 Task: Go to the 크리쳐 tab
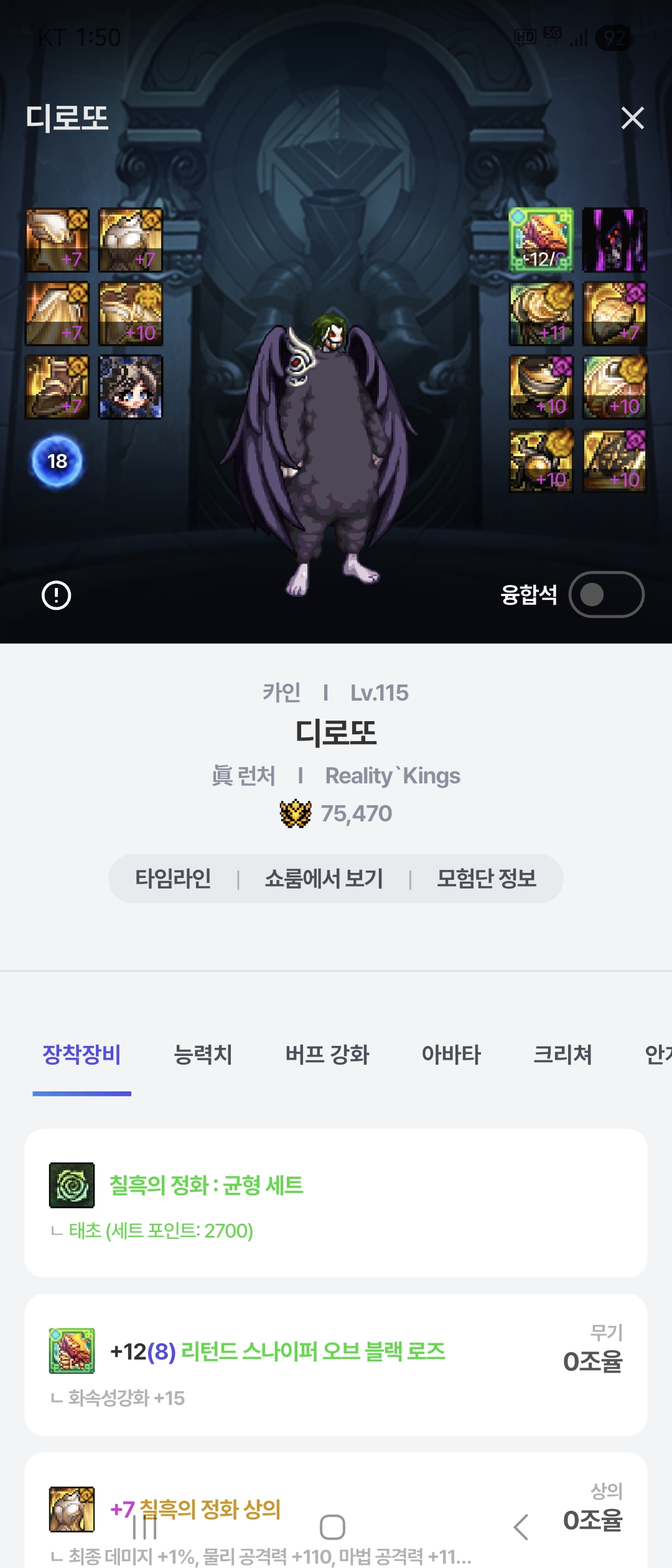coord(562,1055)
